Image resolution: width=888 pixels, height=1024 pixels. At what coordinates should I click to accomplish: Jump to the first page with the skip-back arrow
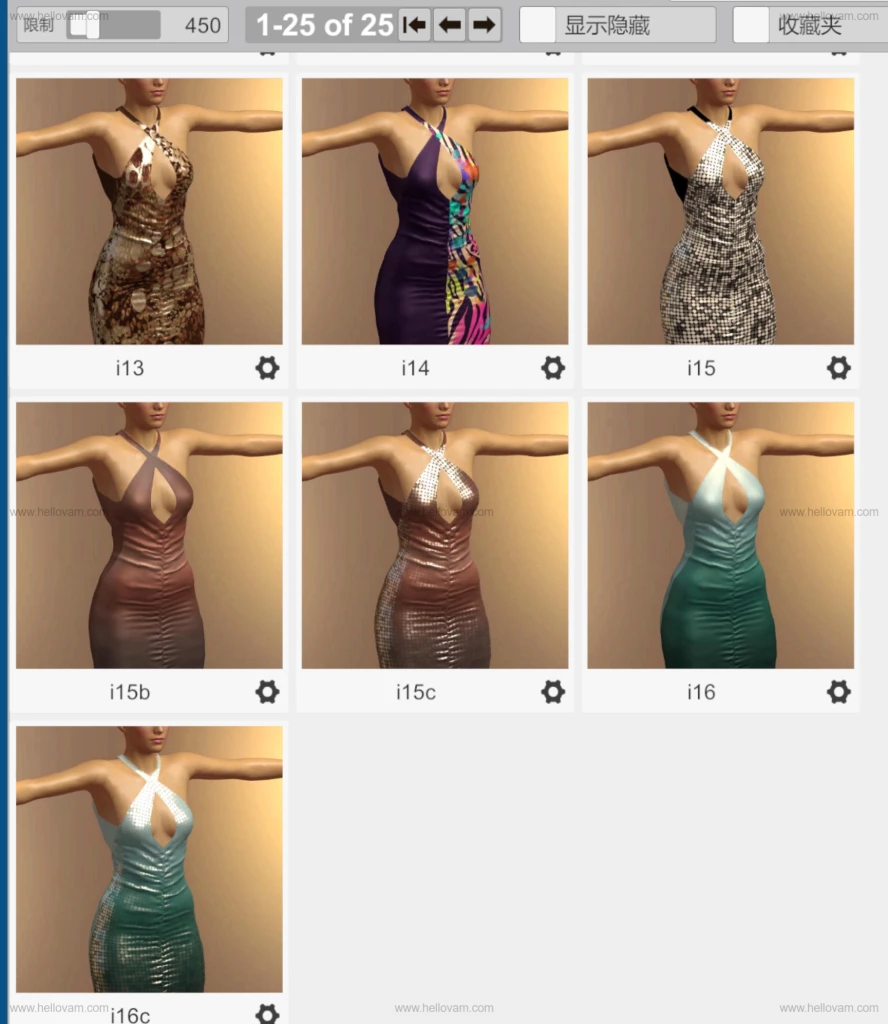coord(414,25)
